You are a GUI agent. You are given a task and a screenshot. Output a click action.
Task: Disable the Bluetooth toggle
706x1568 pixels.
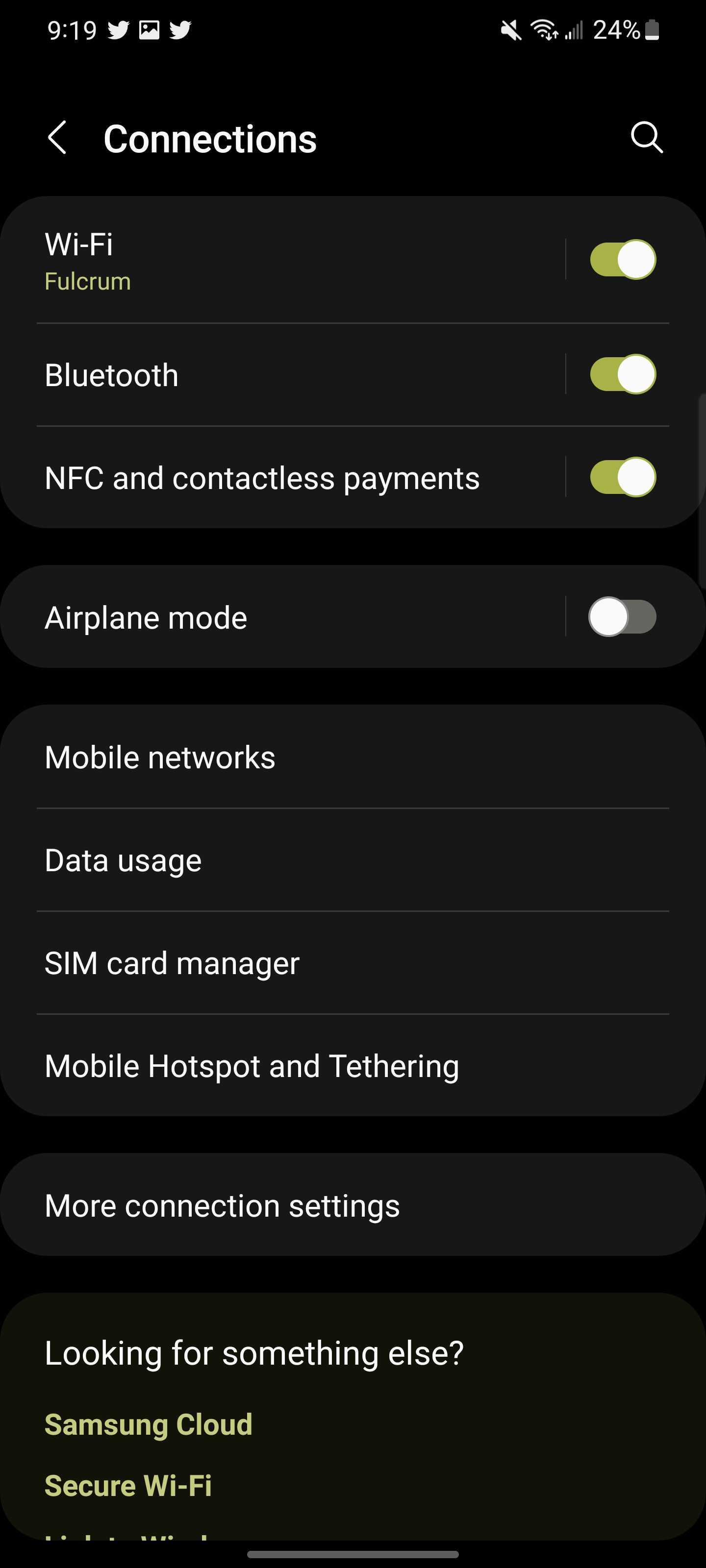point(623,374)
